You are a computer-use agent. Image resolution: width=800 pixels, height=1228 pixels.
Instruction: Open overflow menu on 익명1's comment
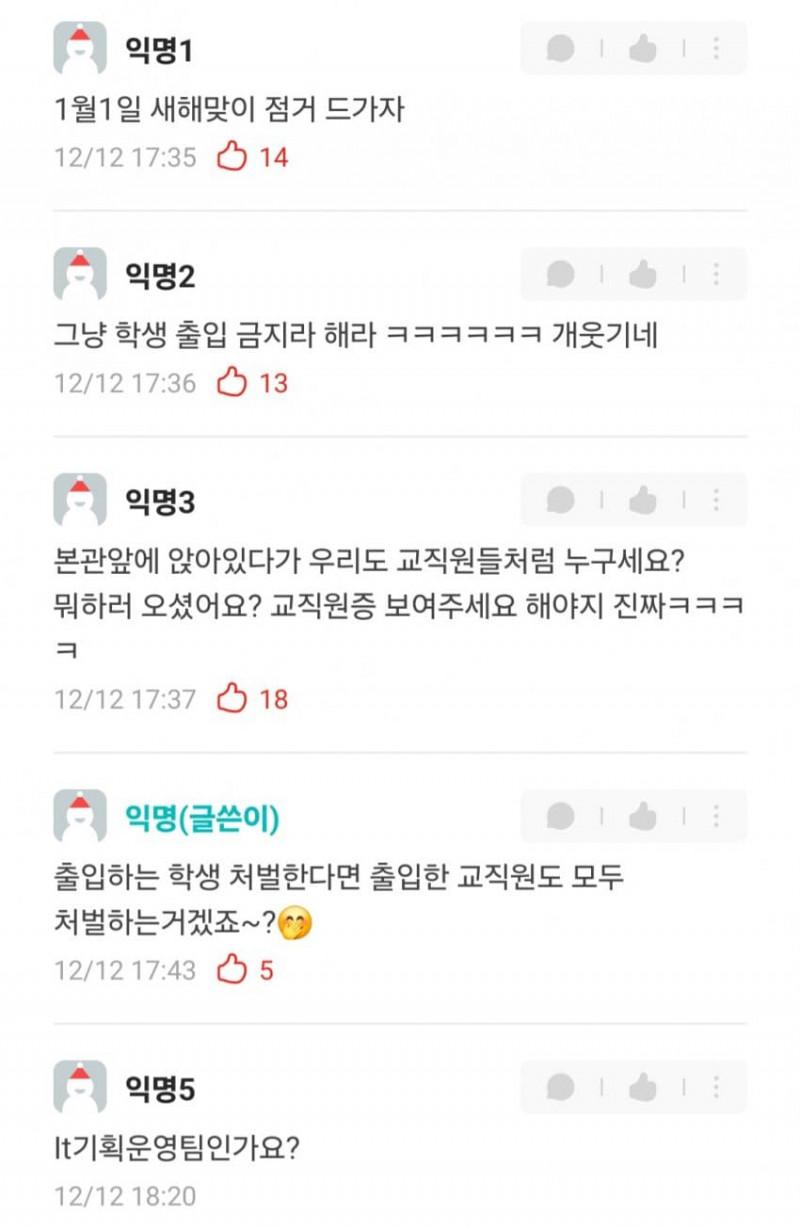(x=717, y=48)
